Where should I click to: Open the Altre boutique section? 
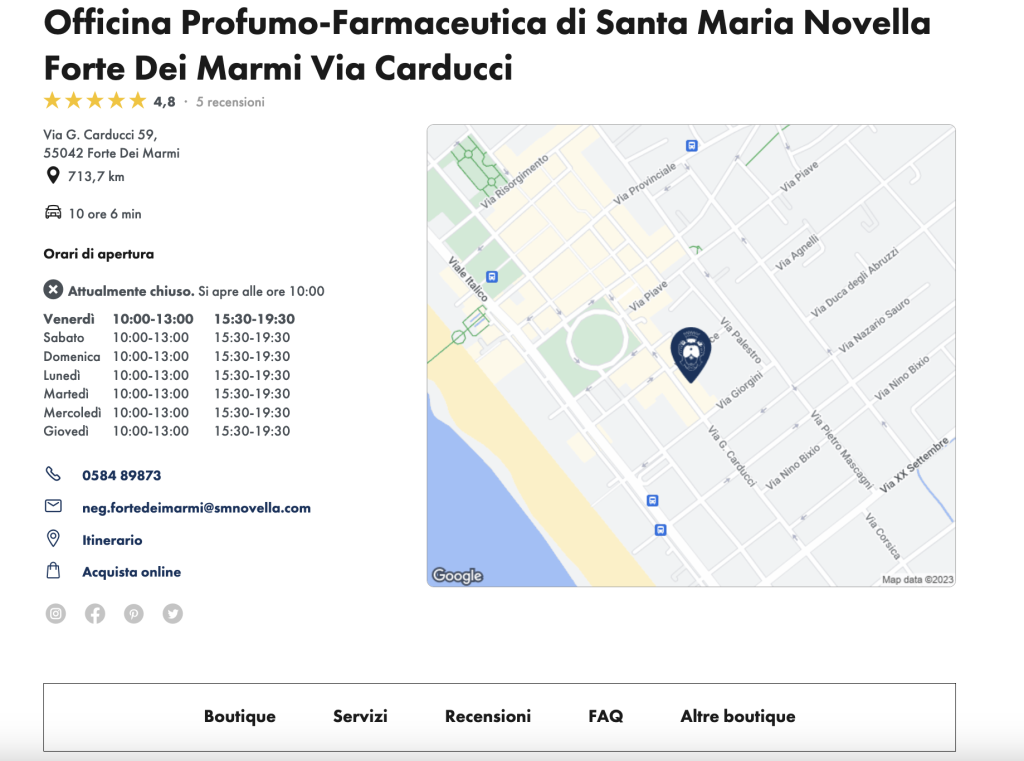pos(738,716)
